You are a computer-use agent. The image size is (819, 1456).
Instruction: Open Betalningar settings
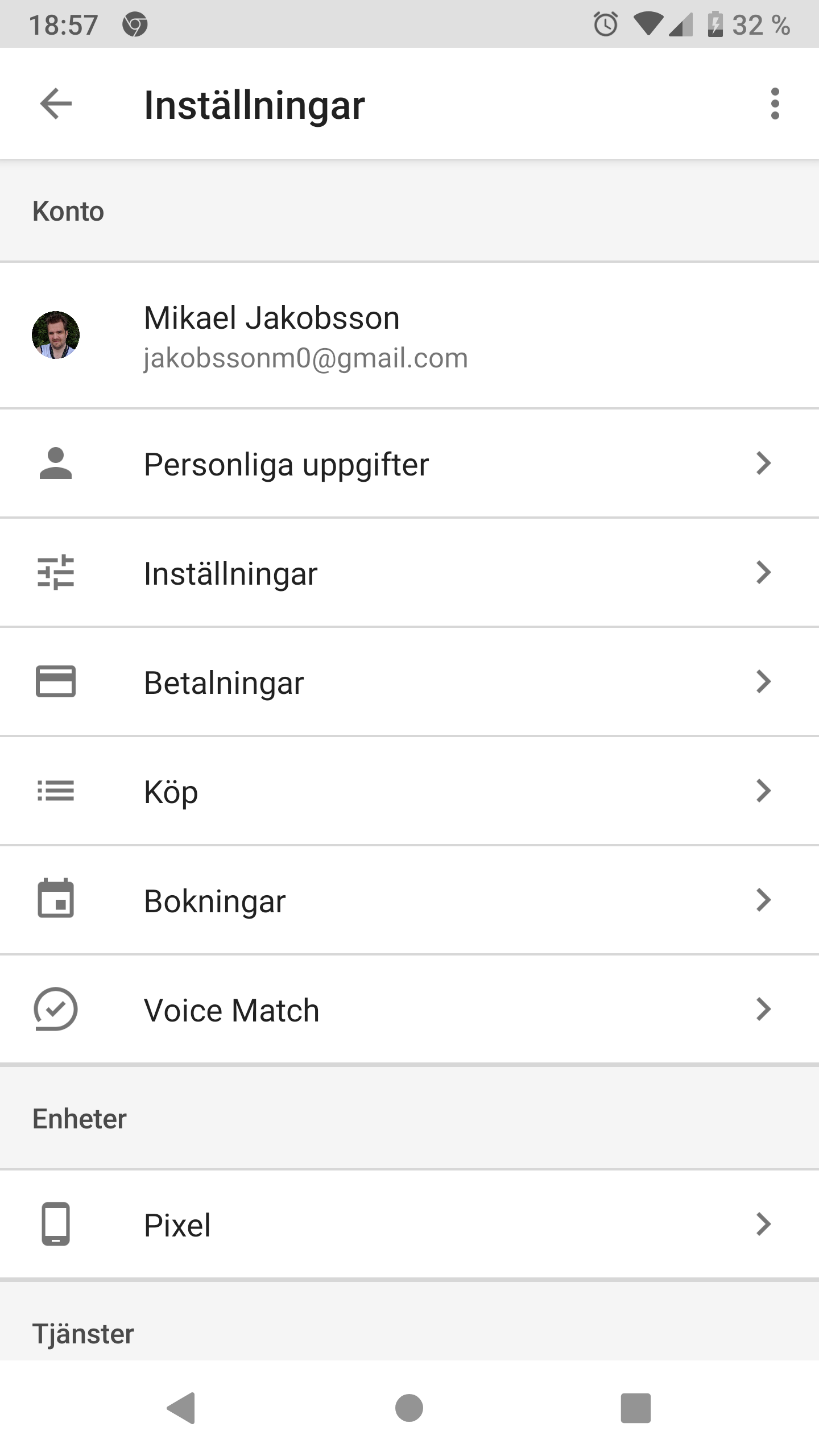pos(409,682)
